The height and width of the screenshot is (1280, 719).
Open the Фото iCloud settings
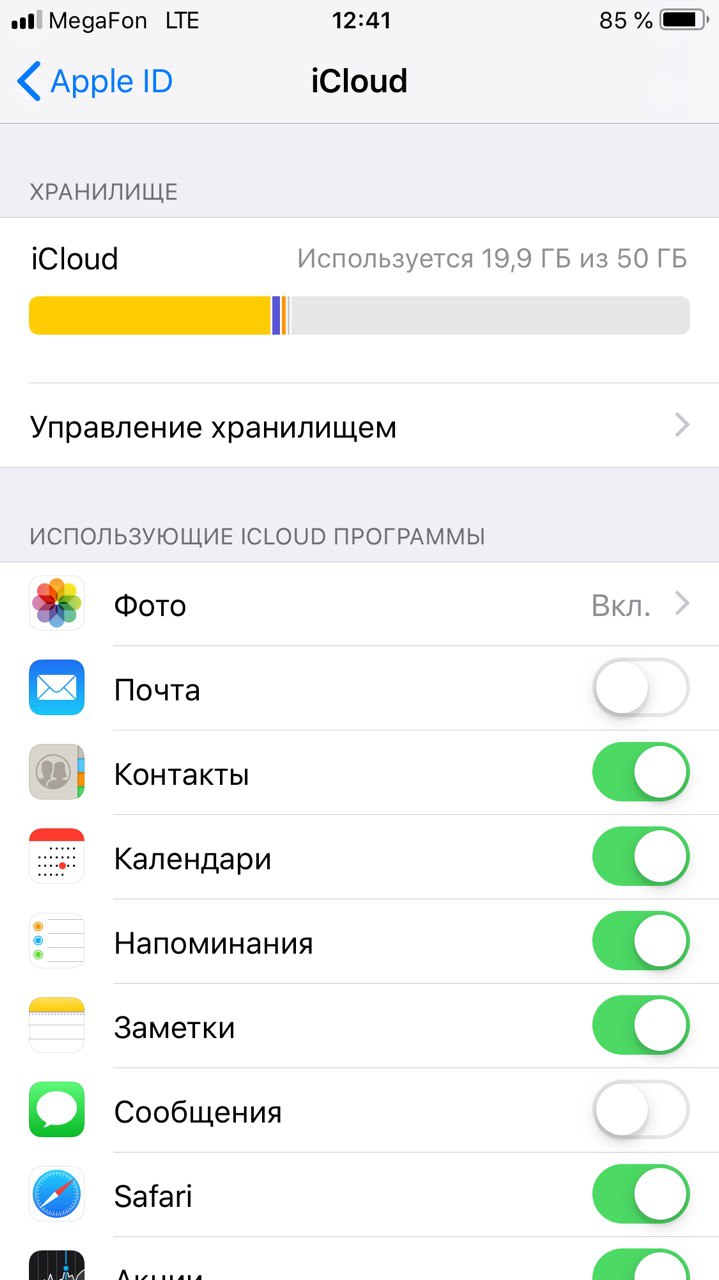point(360,605)
